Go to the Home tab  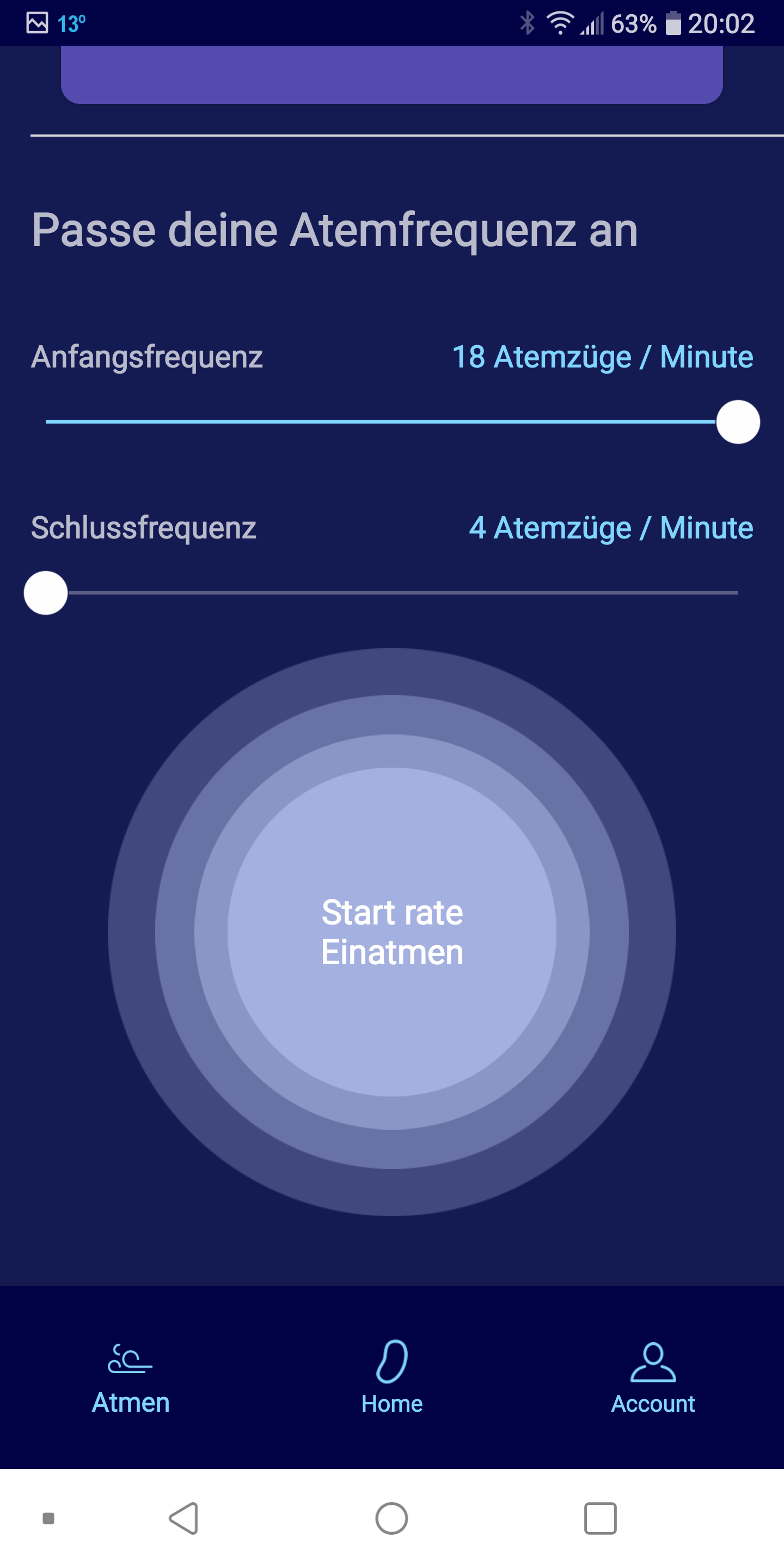[x=392, y=1378]
